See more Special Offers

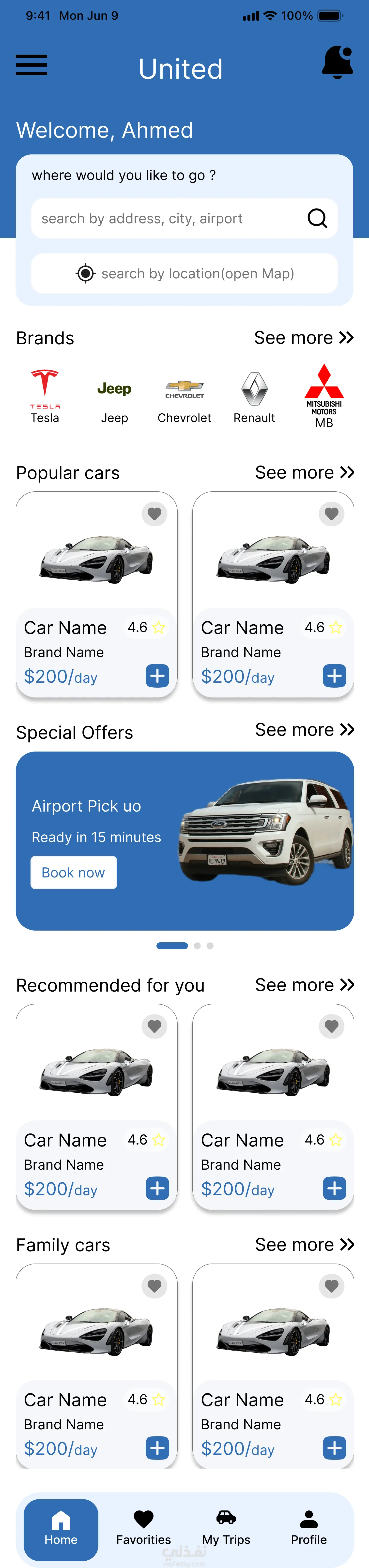point(304,730)
